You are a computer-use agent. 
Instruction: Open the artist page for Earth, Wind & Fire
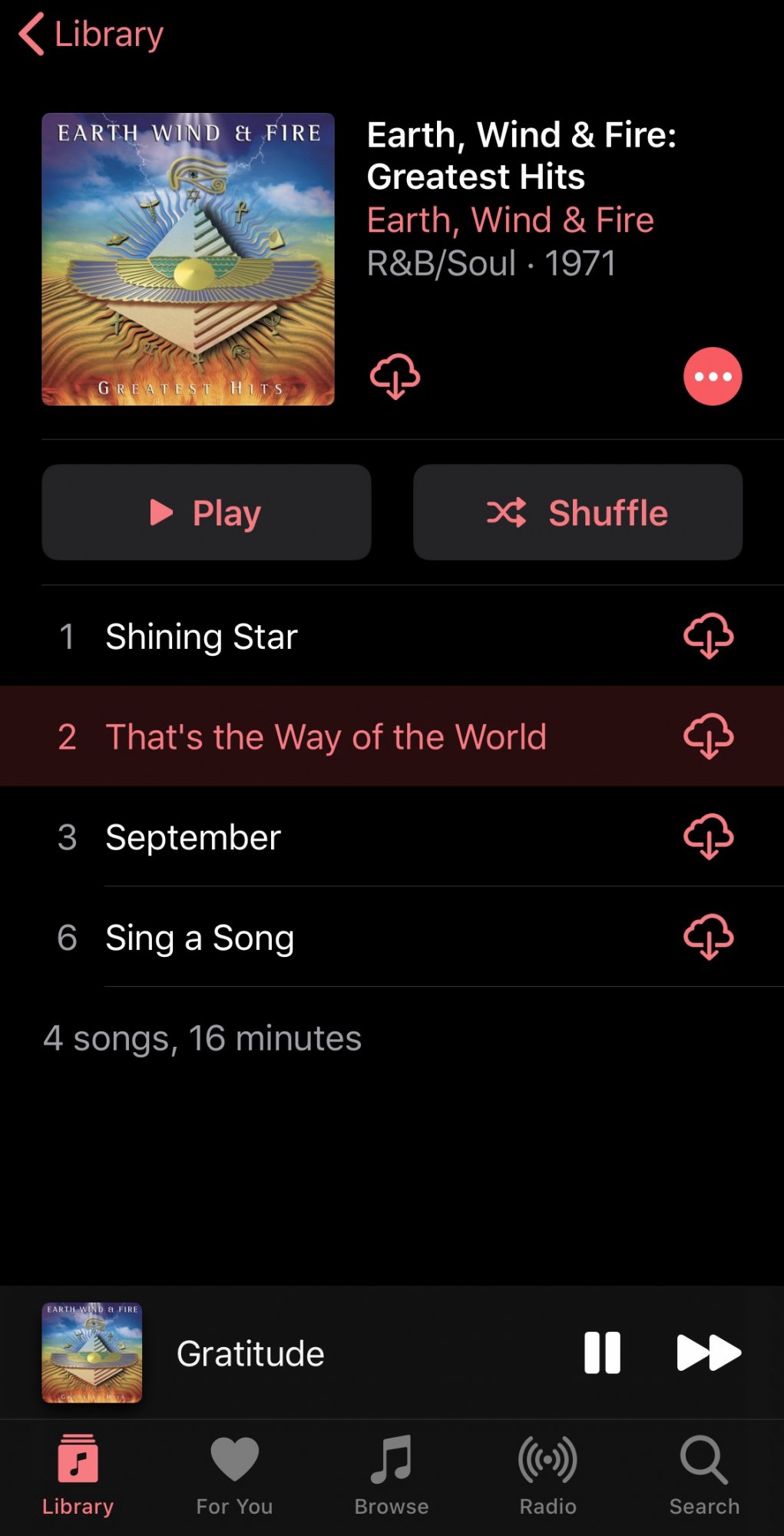510,220
